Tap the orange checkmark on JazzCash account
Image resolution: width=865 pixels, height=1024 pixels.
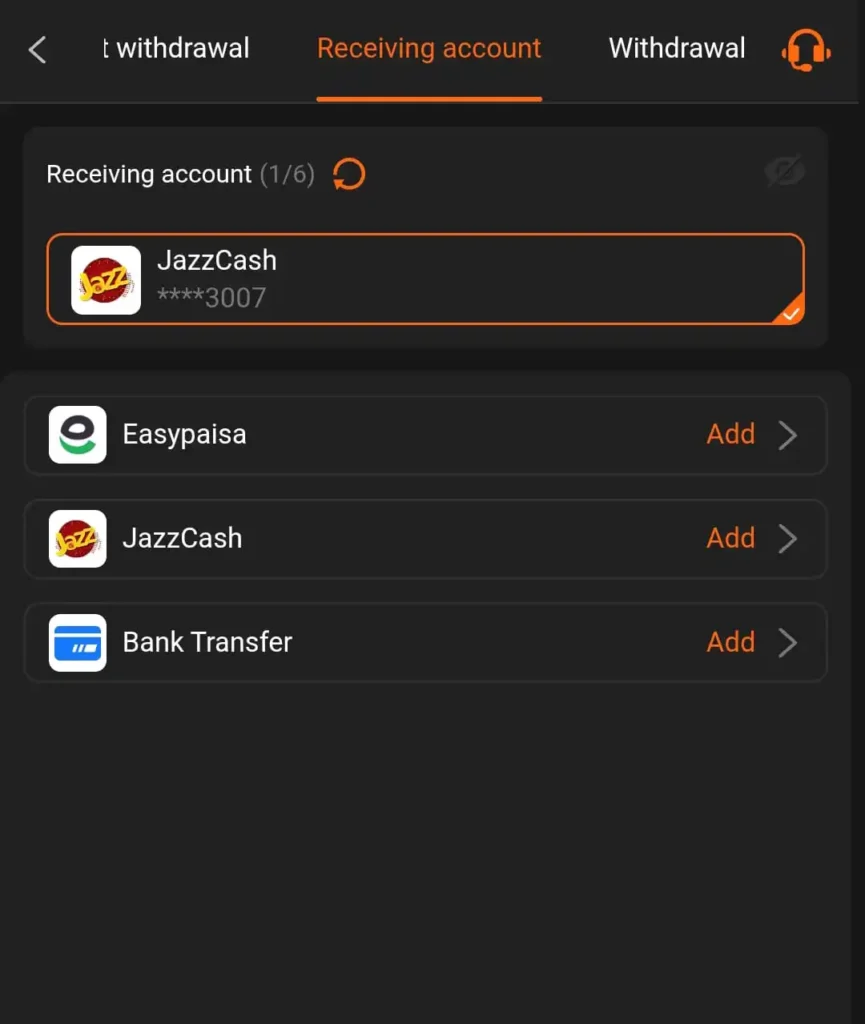point(789,313)
